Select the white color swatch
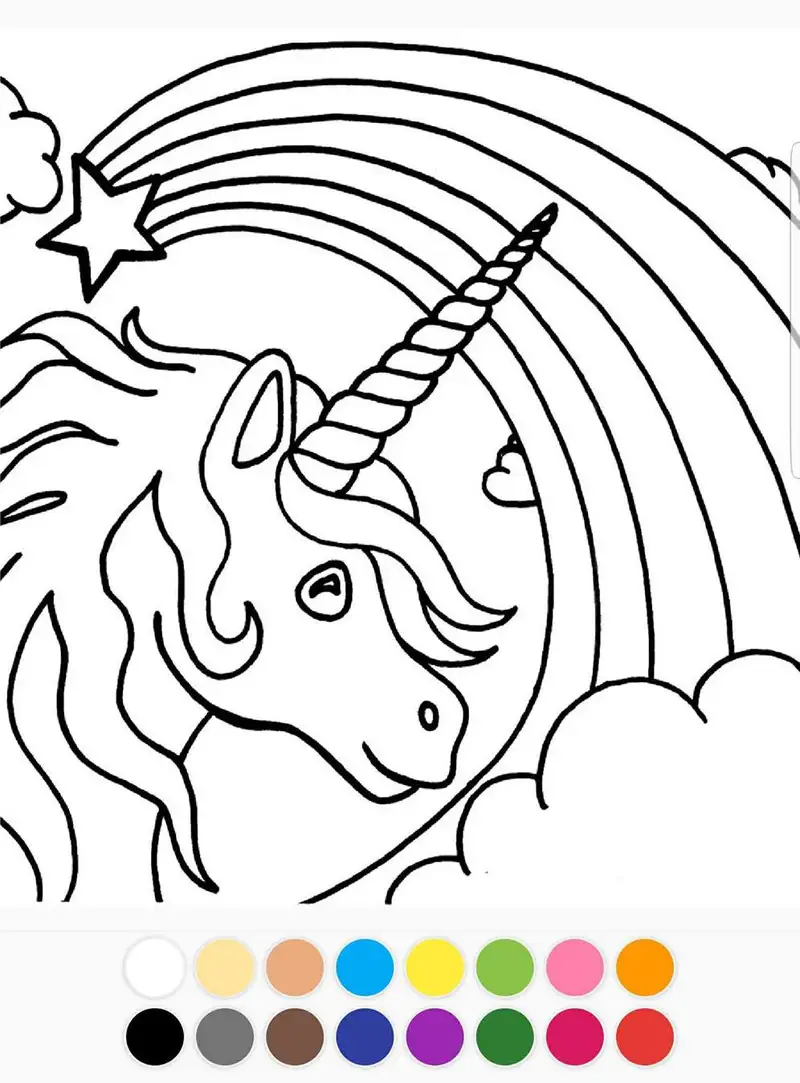The height and width of the screenshot is (1083, 800). click(x=155, y=968)
